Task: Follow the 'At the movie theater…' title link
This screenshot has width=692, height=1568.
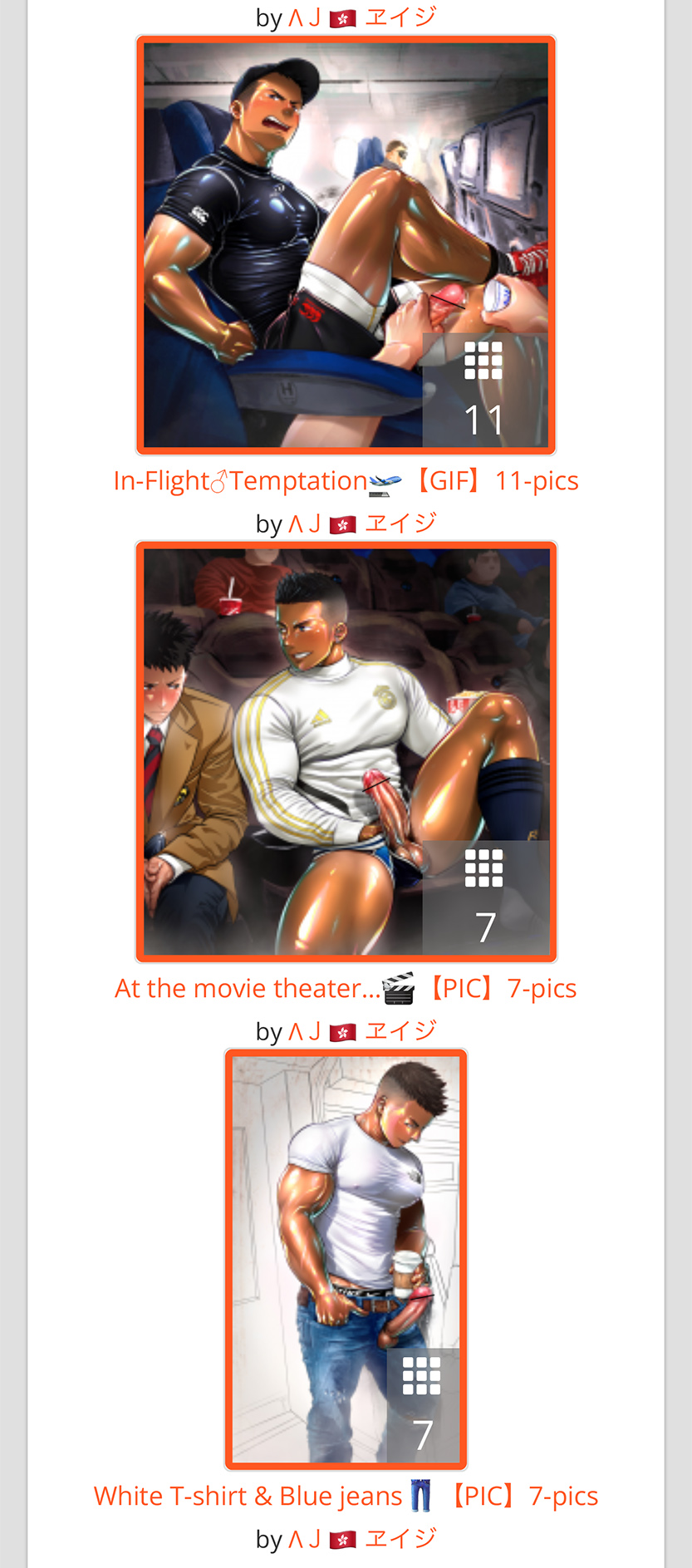Action: point(346,988)
